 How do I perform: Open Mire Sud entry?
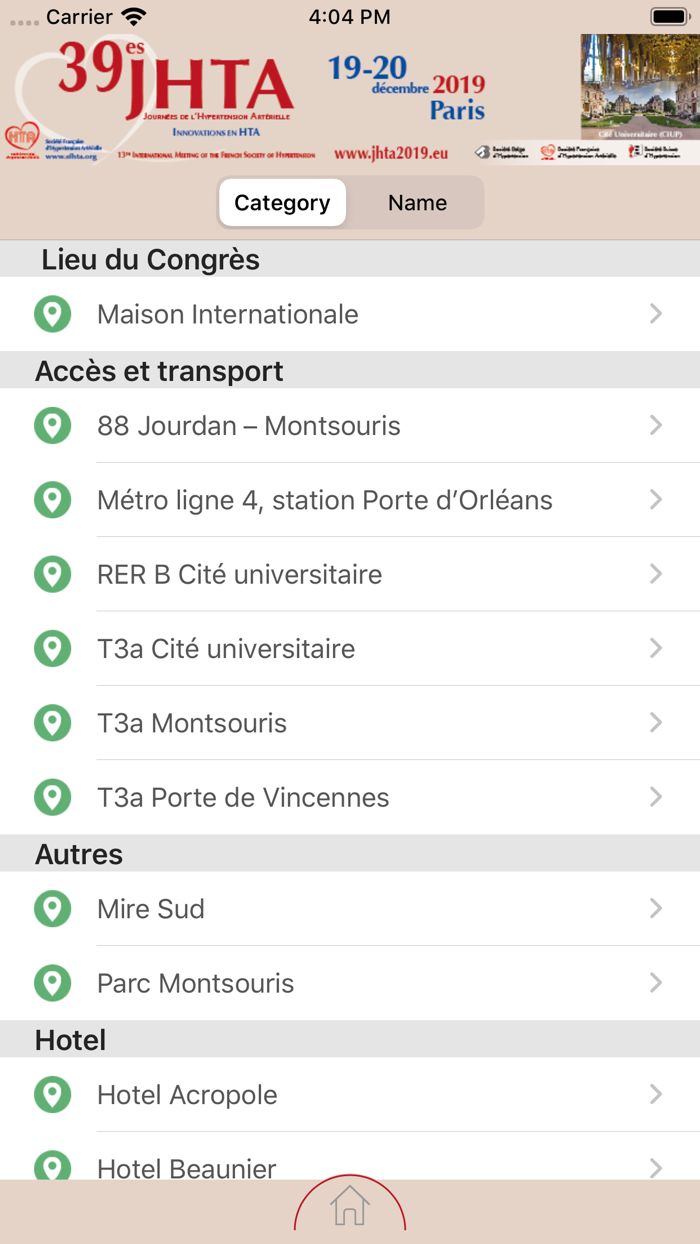point(350,909)
